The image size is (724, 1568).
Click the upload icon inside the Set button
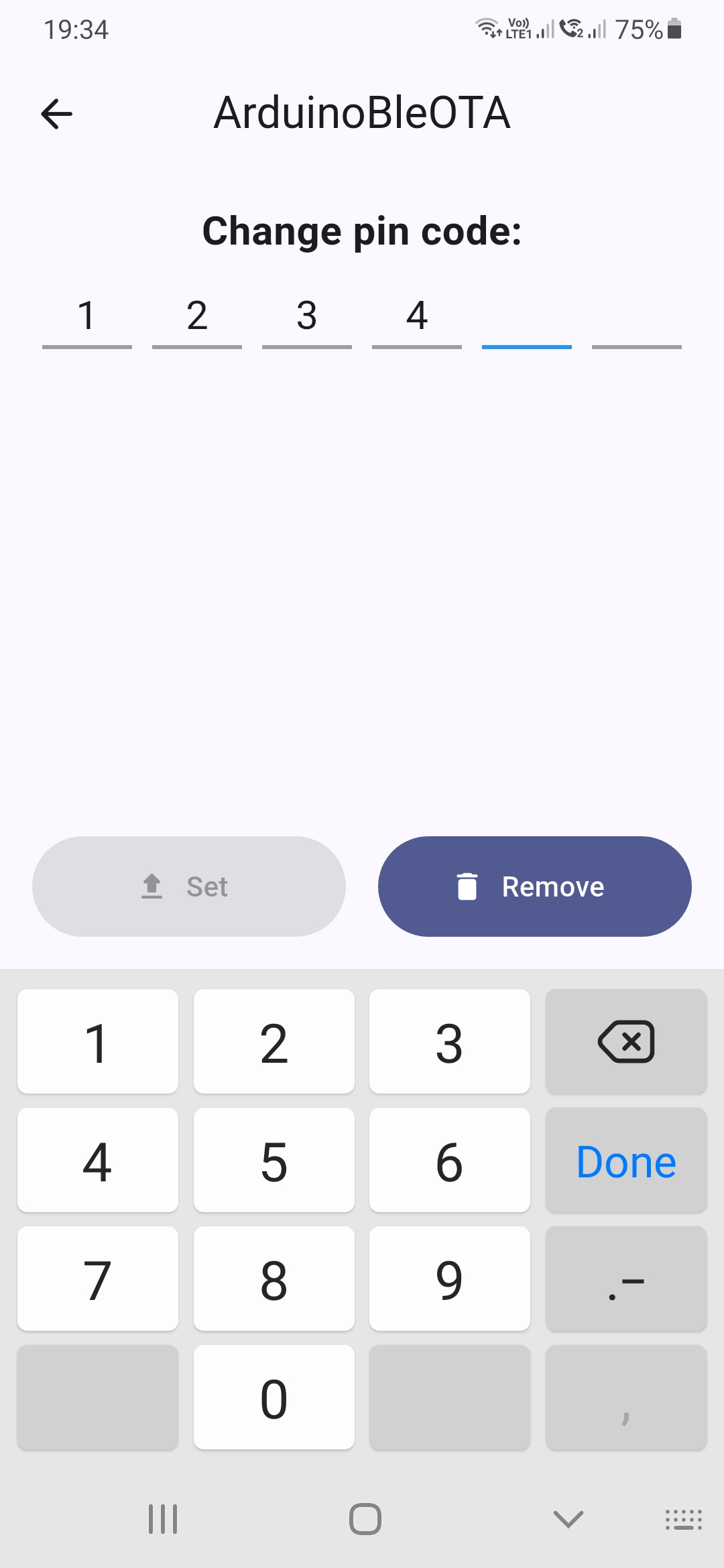point(151,886)
